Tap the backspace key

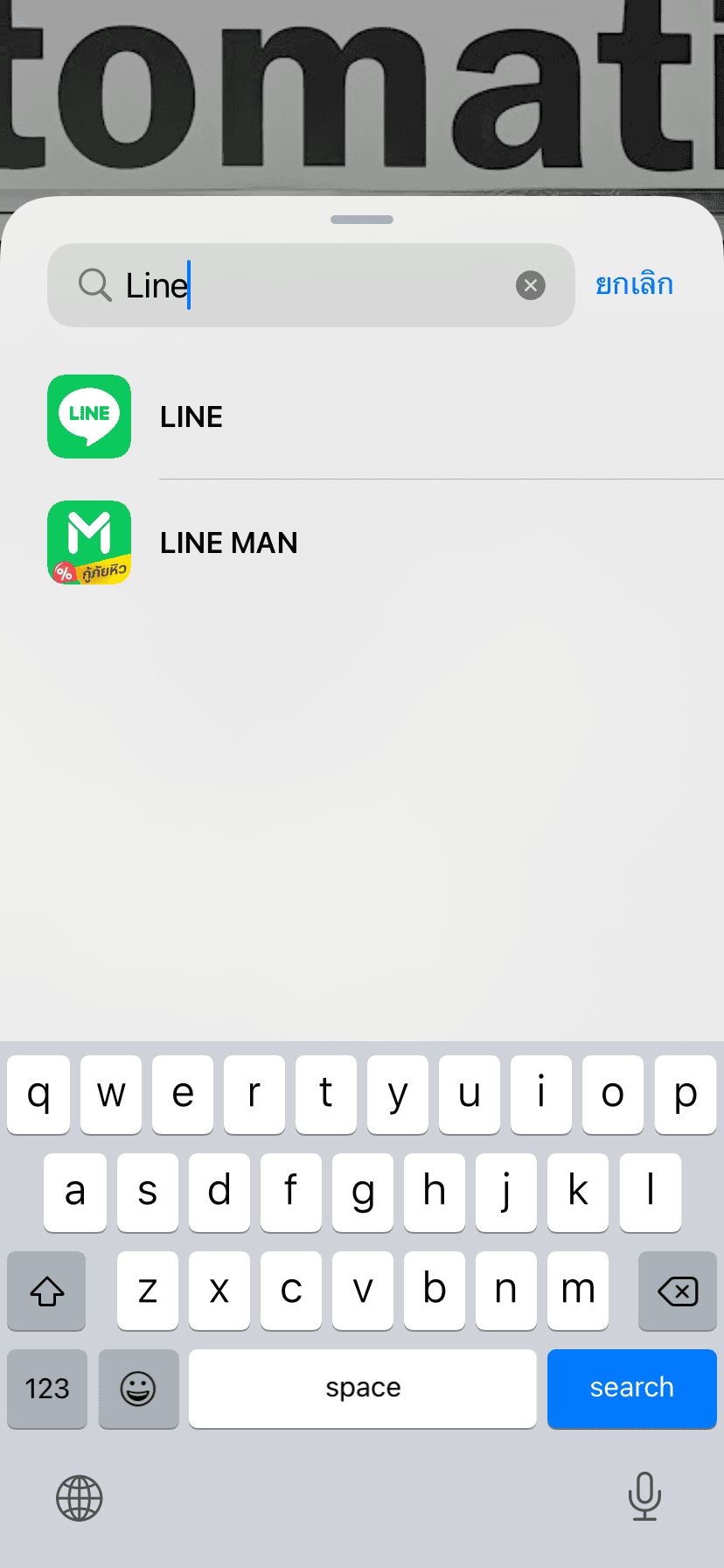tap(677, 1291)
